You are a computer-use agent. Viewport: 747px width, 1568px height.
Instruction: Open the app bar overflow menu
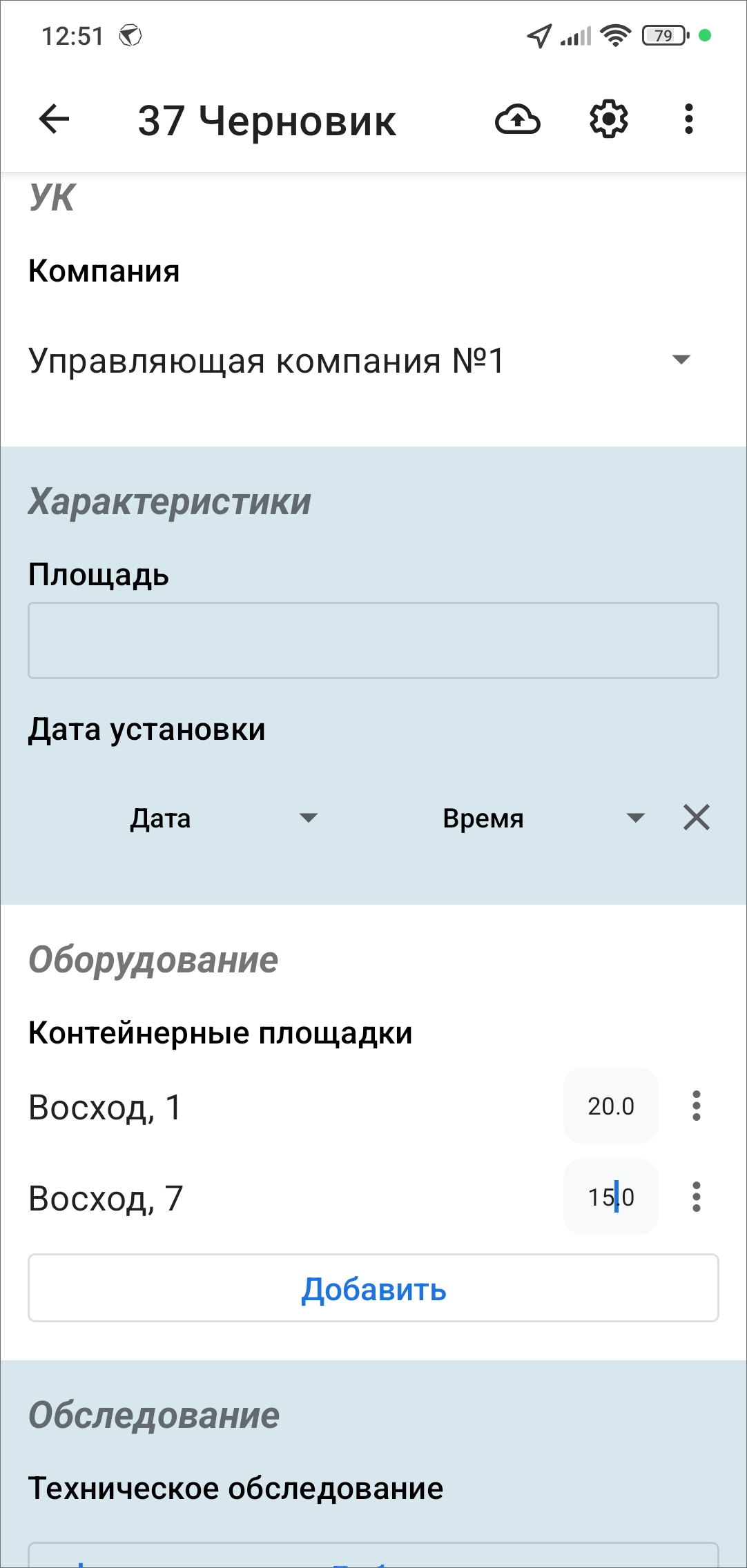688,119
